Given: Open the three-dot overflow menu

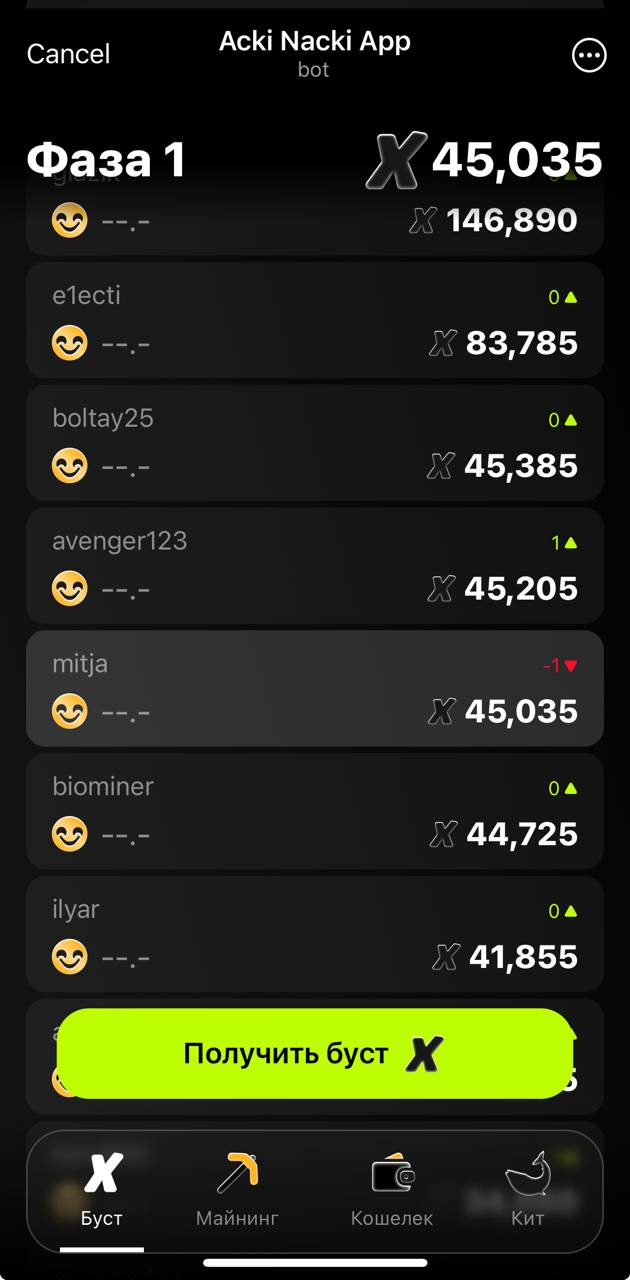Looking at the screenshot, I should point(589,55).
